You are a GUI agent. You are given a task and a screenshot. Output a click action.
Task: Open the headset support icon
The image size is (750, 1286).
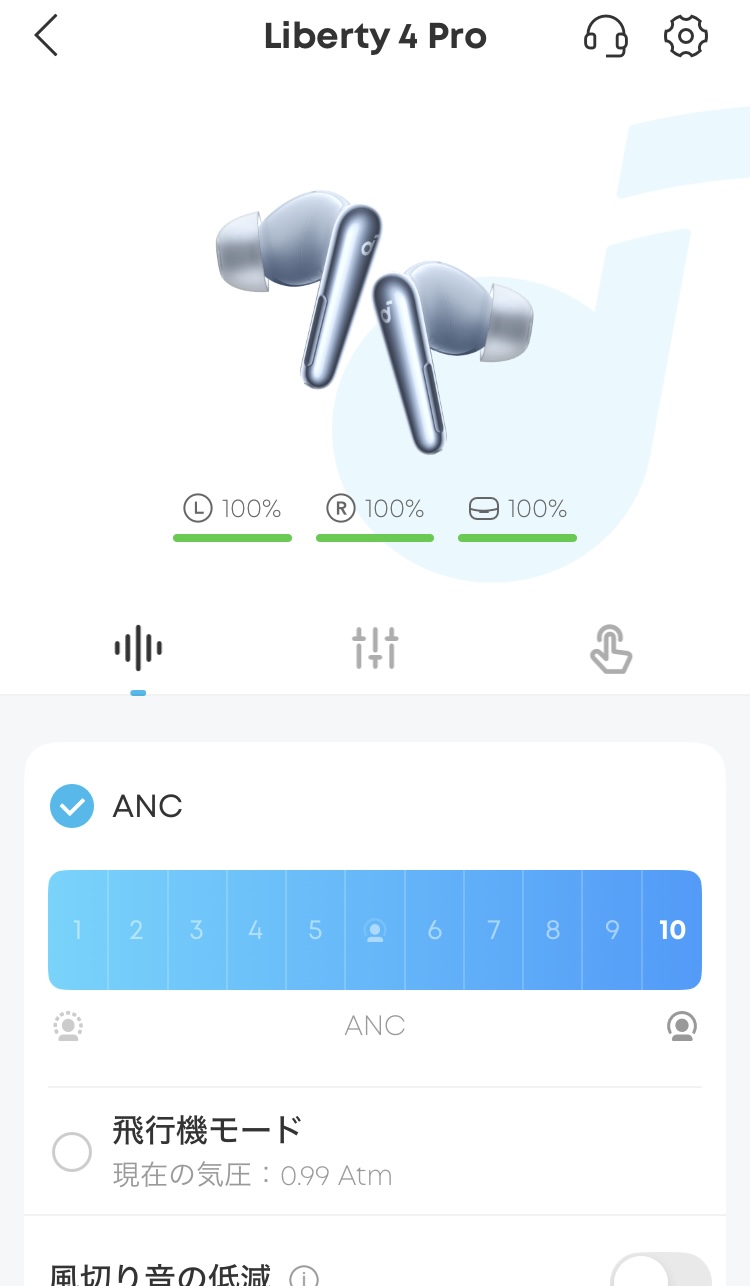[x=605, y=36]
